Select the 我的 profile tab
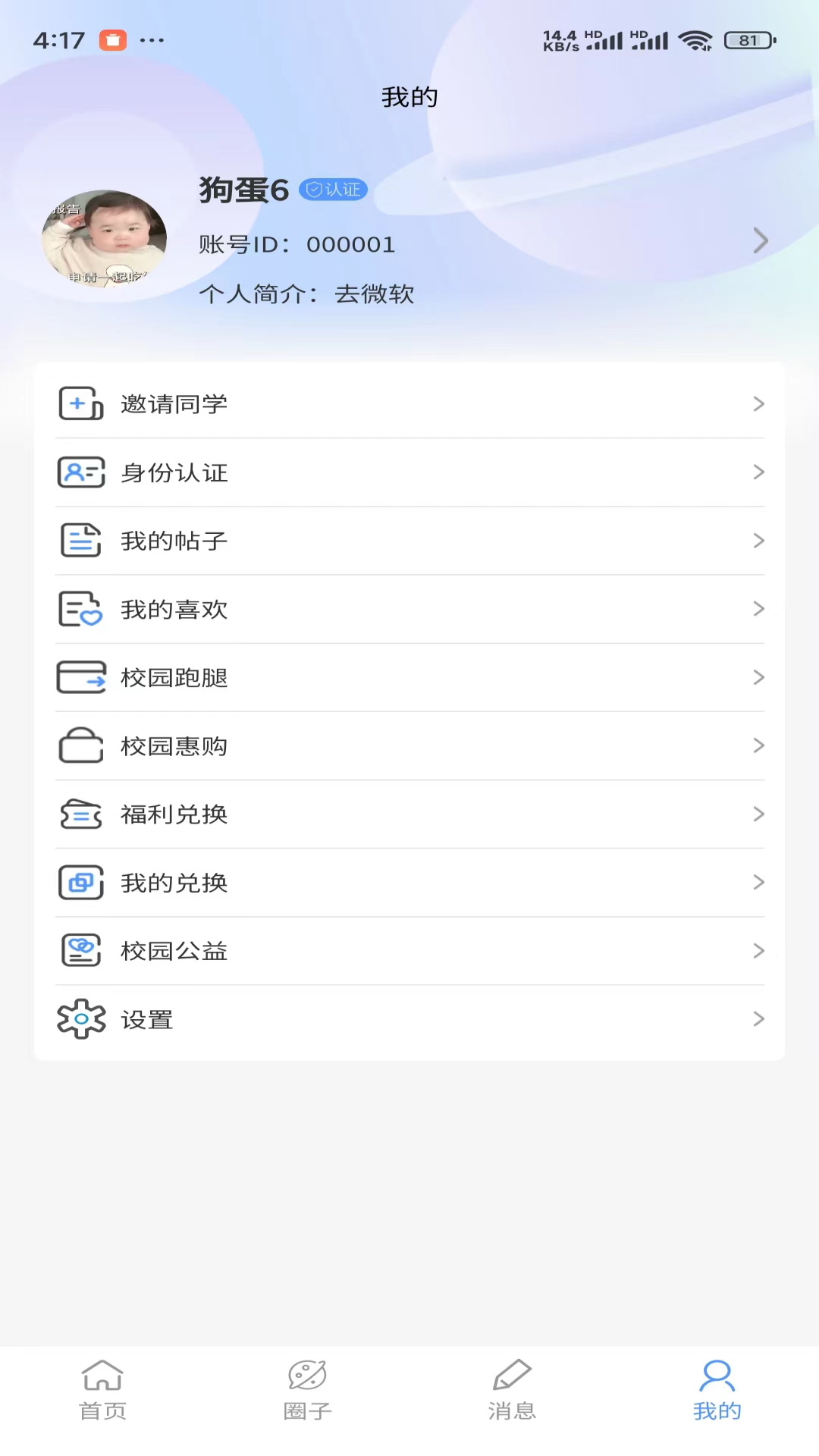 [x=717, y=1391]
